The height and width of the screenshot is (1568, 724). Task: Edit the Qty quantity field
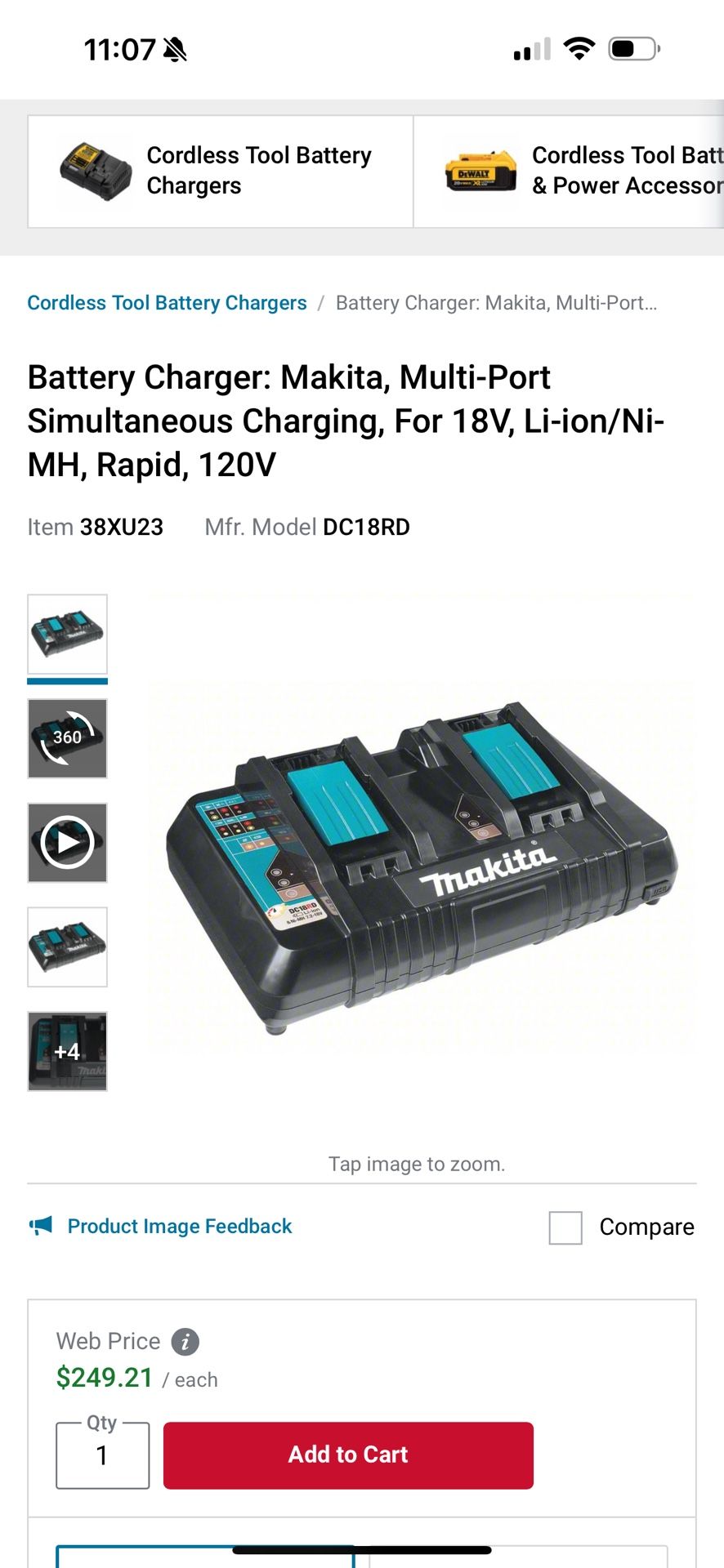[x=103, y=1455]
